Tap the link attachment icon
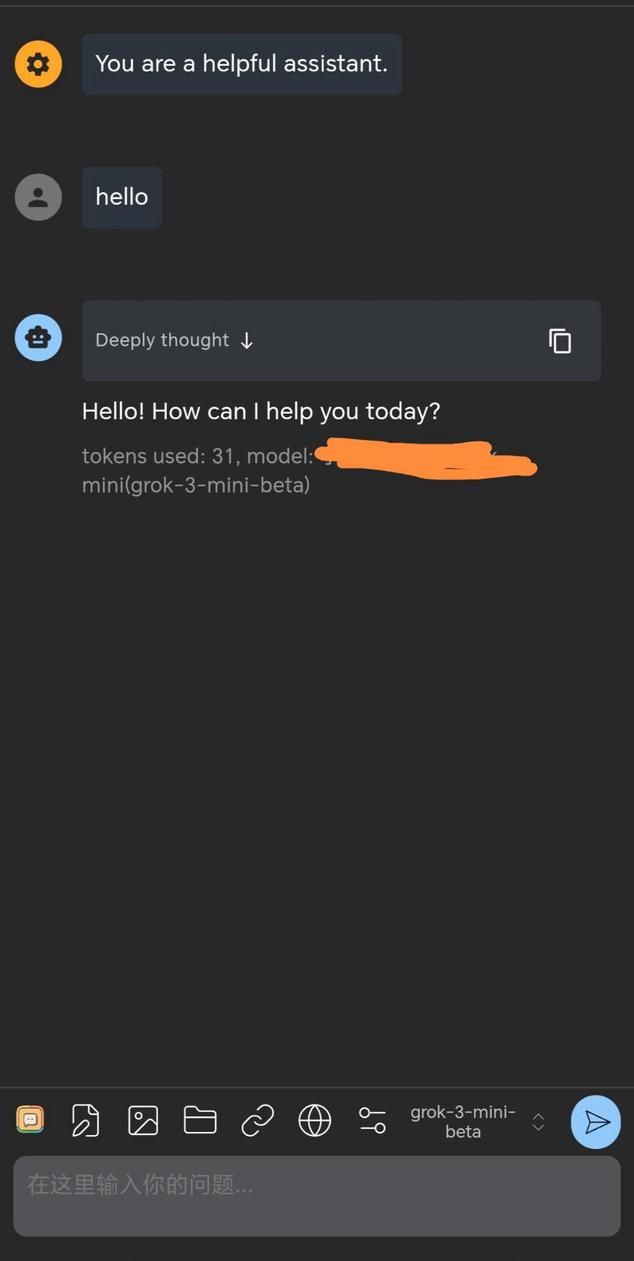Viewport: 634px width, 1261px height. 258,1121
